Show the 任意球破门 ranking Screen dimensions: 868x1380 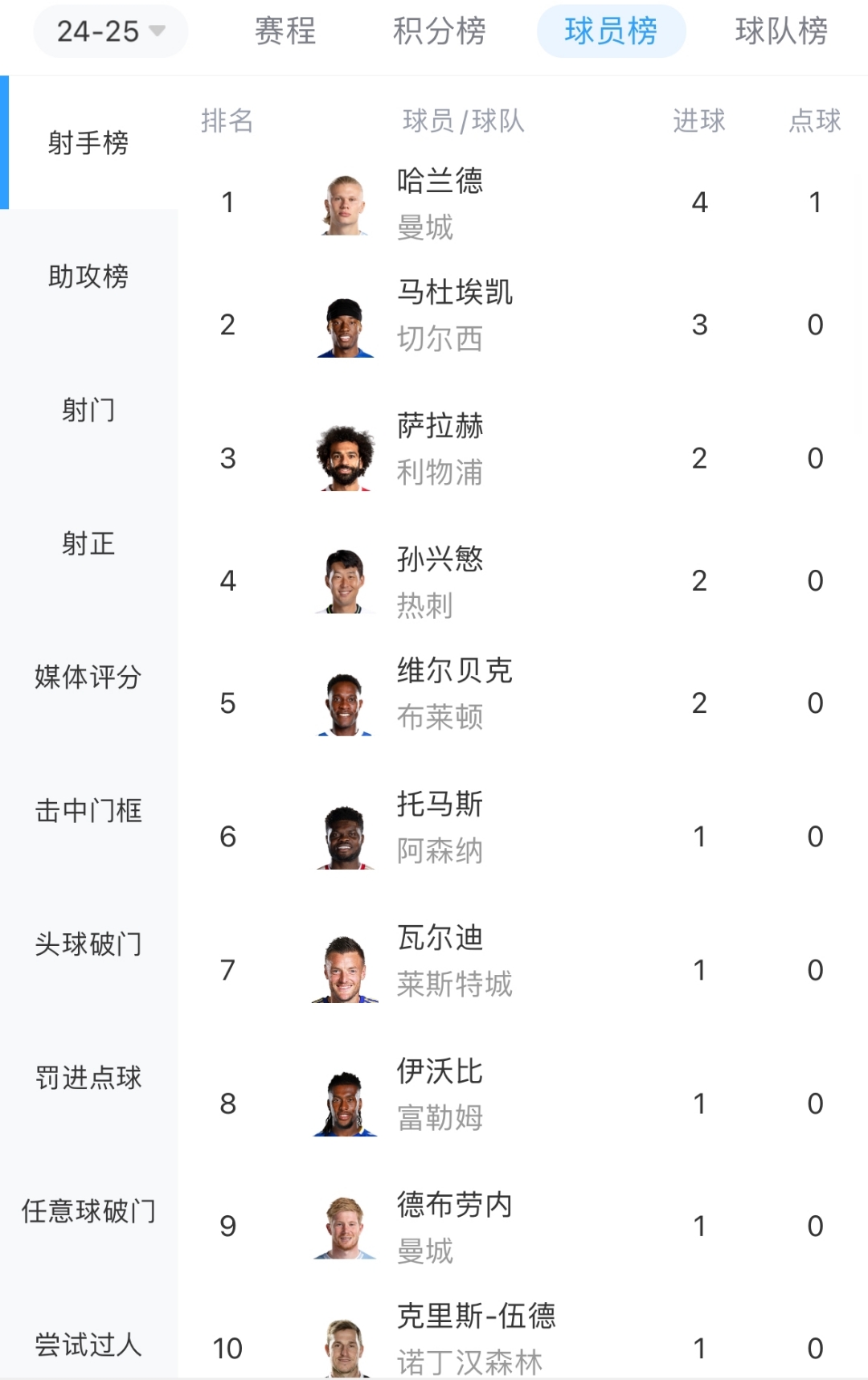[88, 1210]
